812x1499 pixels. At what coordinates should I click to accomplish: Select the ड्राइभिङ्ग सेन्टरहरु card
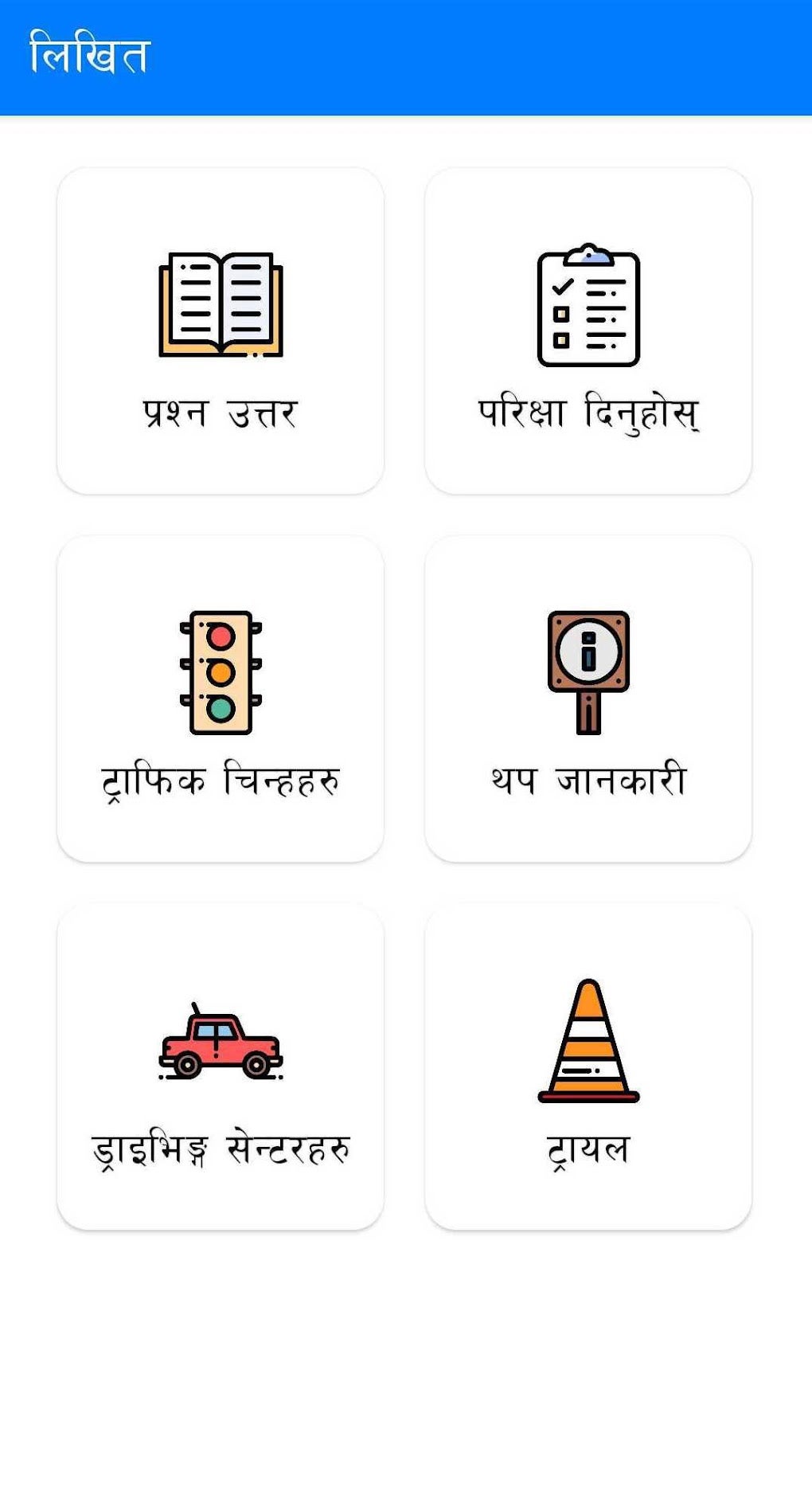pyautogui.click(x=221, y=1067)
